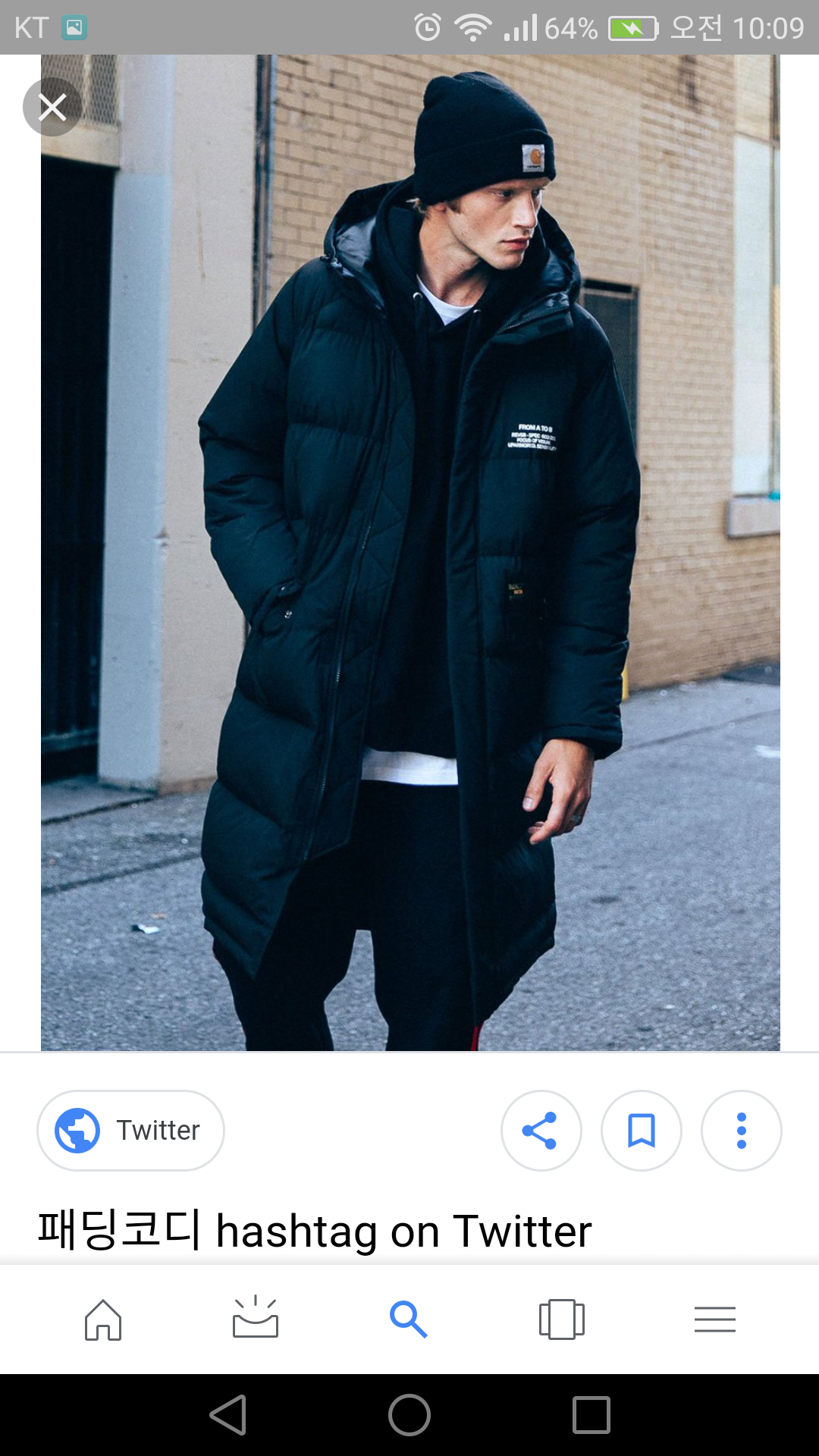Open the 패딩코디 hashtag on Twitter link
Screen dimensions: 819x1456
(x=315, y=1230)
